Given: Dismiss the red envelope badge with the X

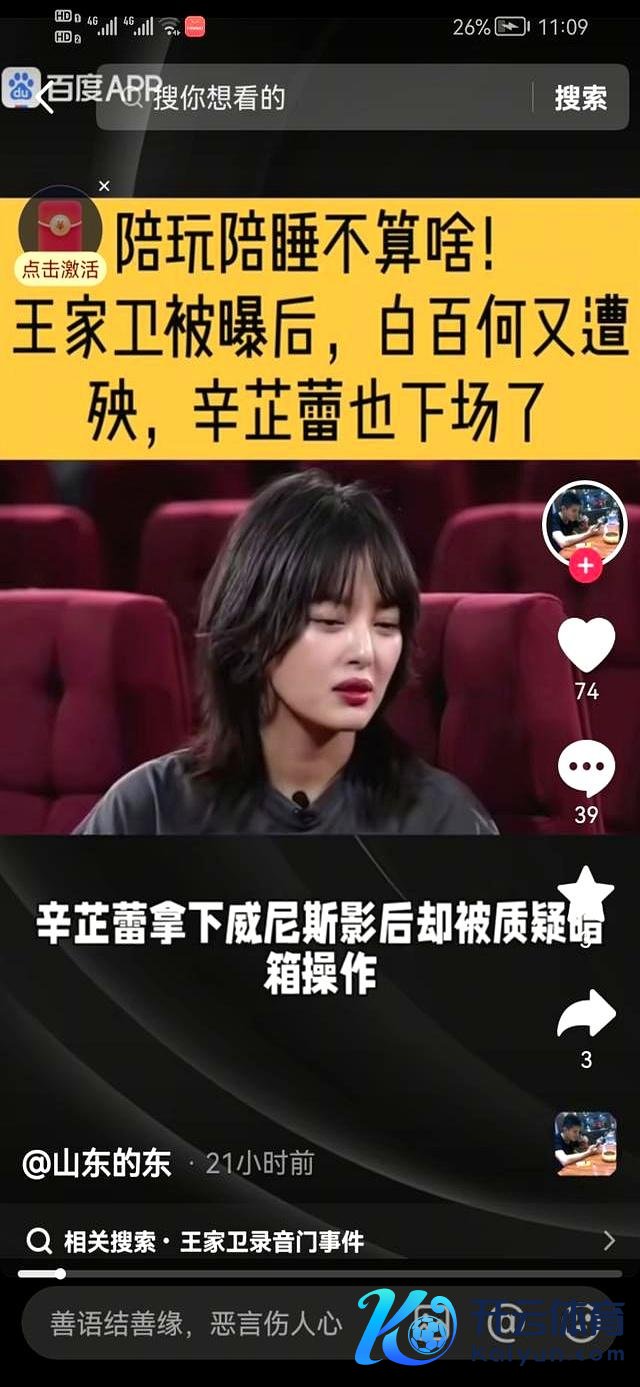Looking at the screenshot, I should [x=104, y=187].
